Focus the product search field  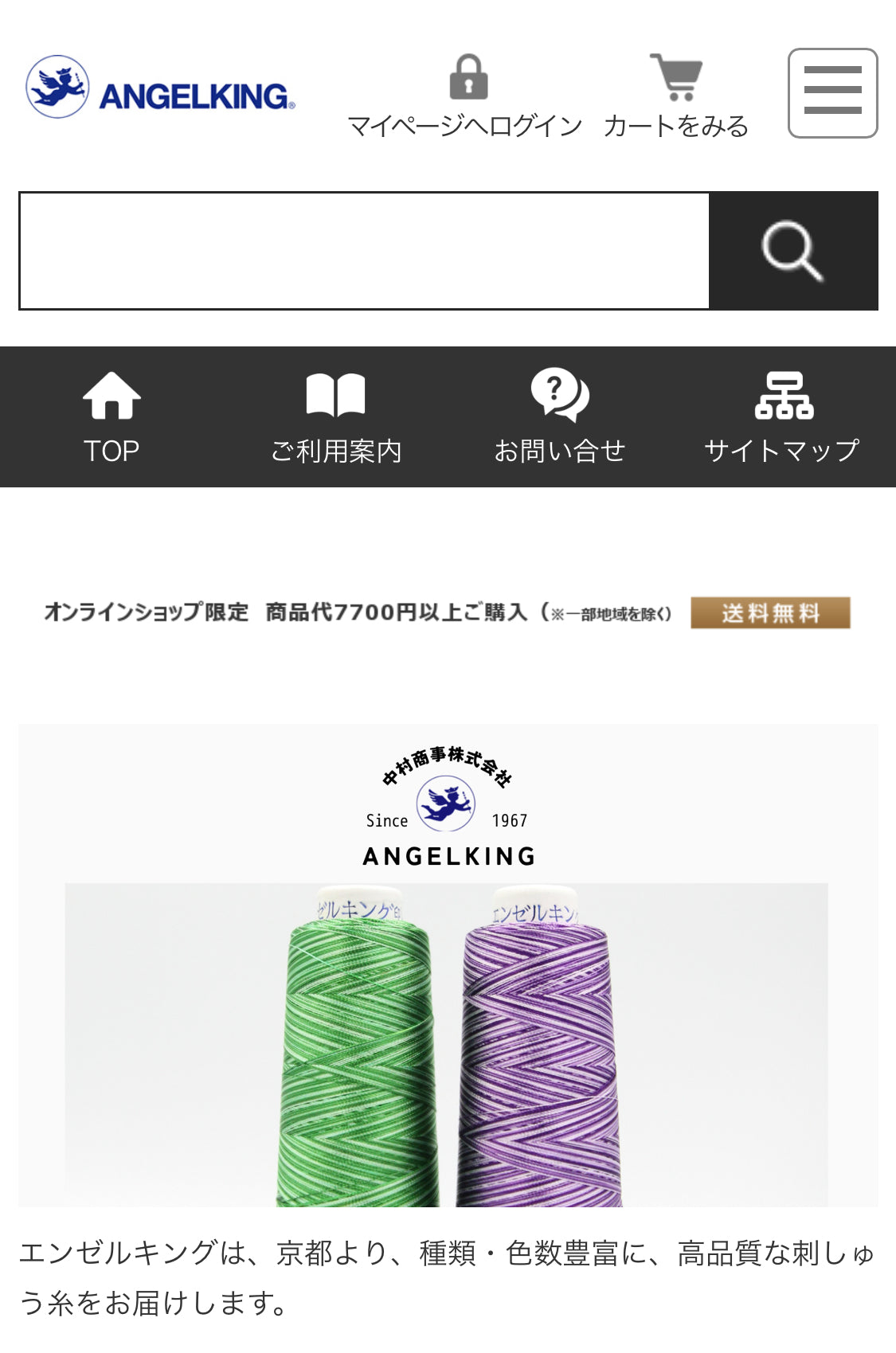(365, 251)
